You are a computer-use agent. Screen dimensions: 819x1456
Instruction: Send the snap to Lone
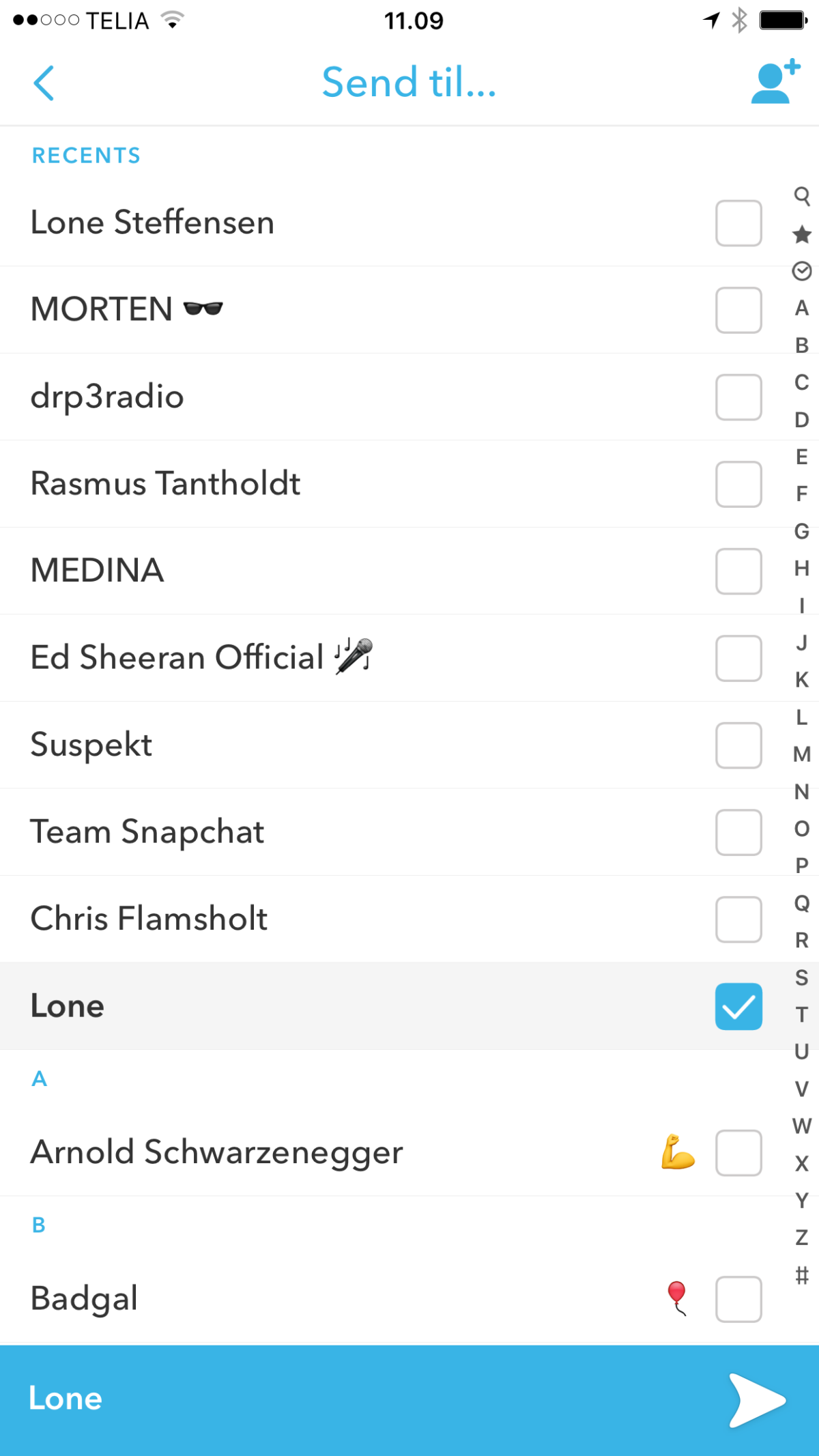coord(756,1400)
